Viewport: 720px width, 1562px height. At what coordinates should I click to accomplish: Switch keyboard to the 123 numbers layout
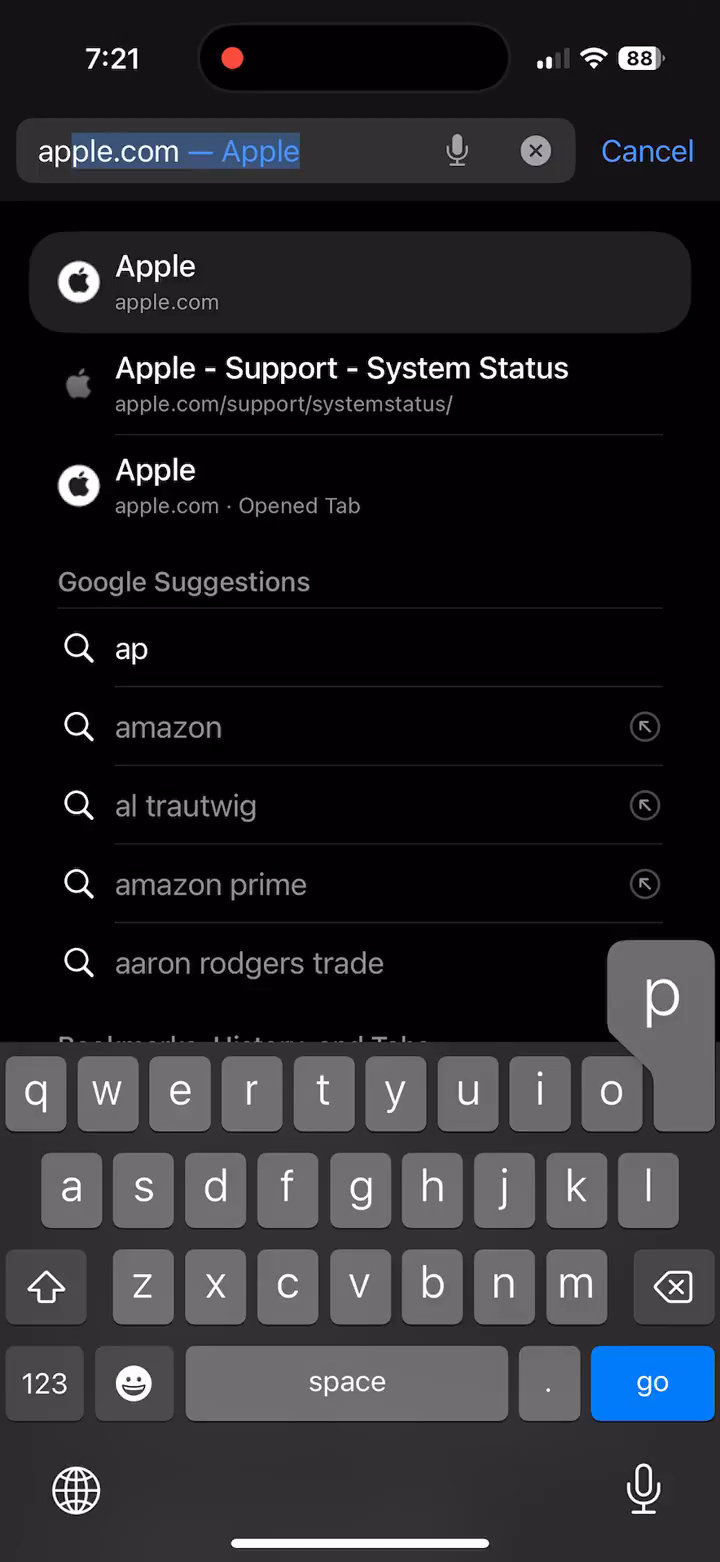[45, 1383]
